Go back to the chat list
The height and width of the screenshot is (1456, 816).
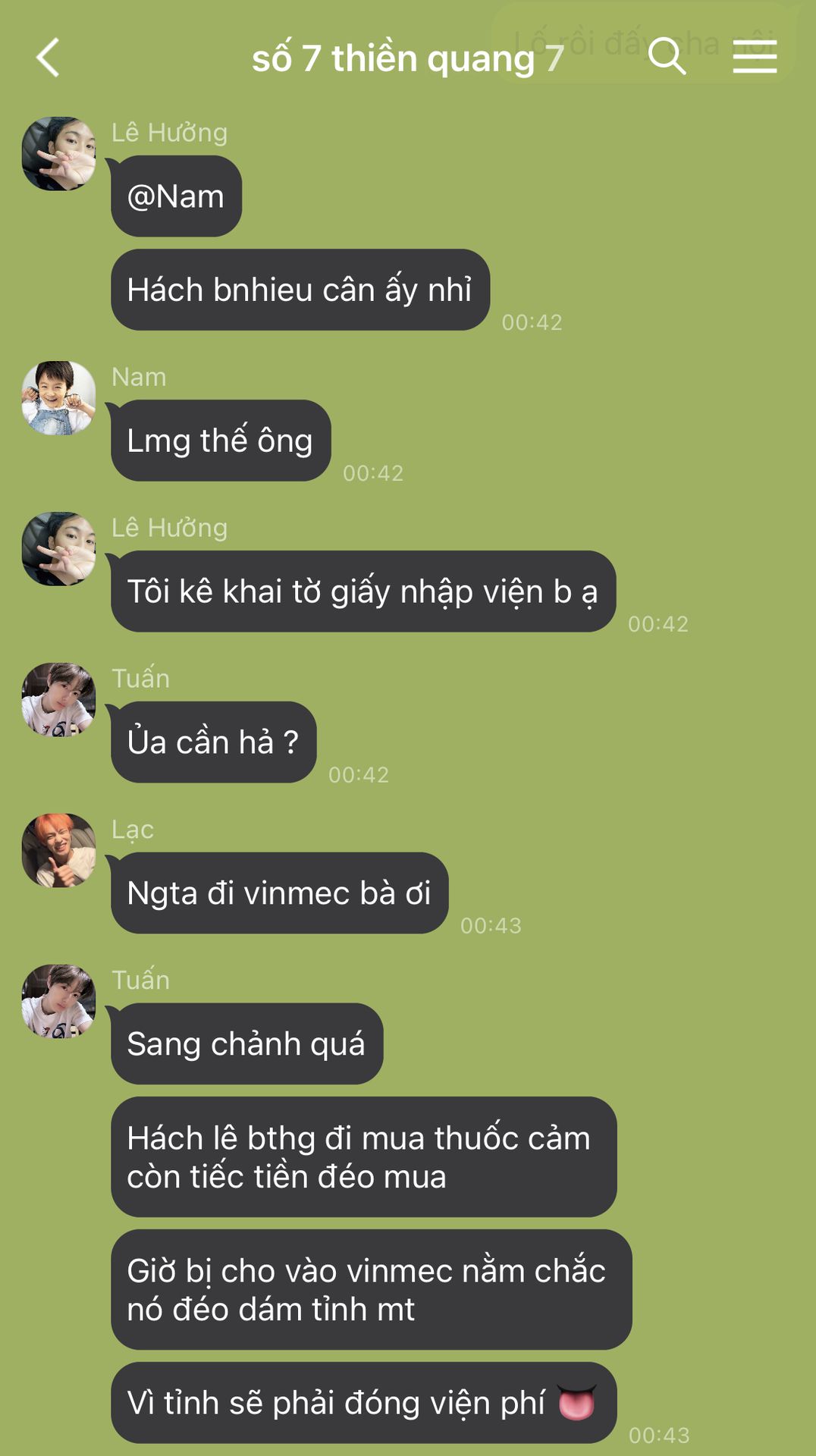(x=48, y=58)
